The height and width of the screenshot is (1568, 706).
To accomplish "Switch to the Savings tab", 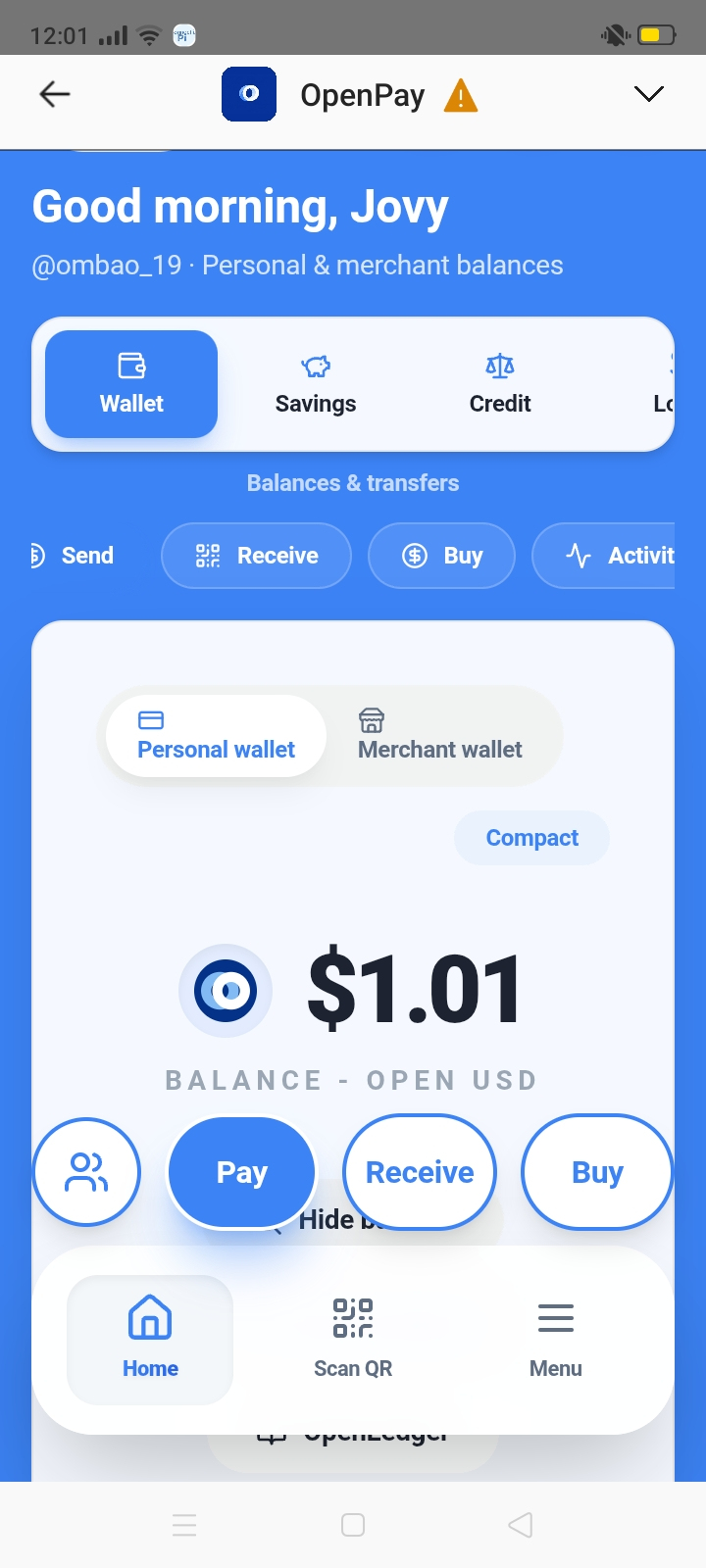I will click(x=316, y=384).
